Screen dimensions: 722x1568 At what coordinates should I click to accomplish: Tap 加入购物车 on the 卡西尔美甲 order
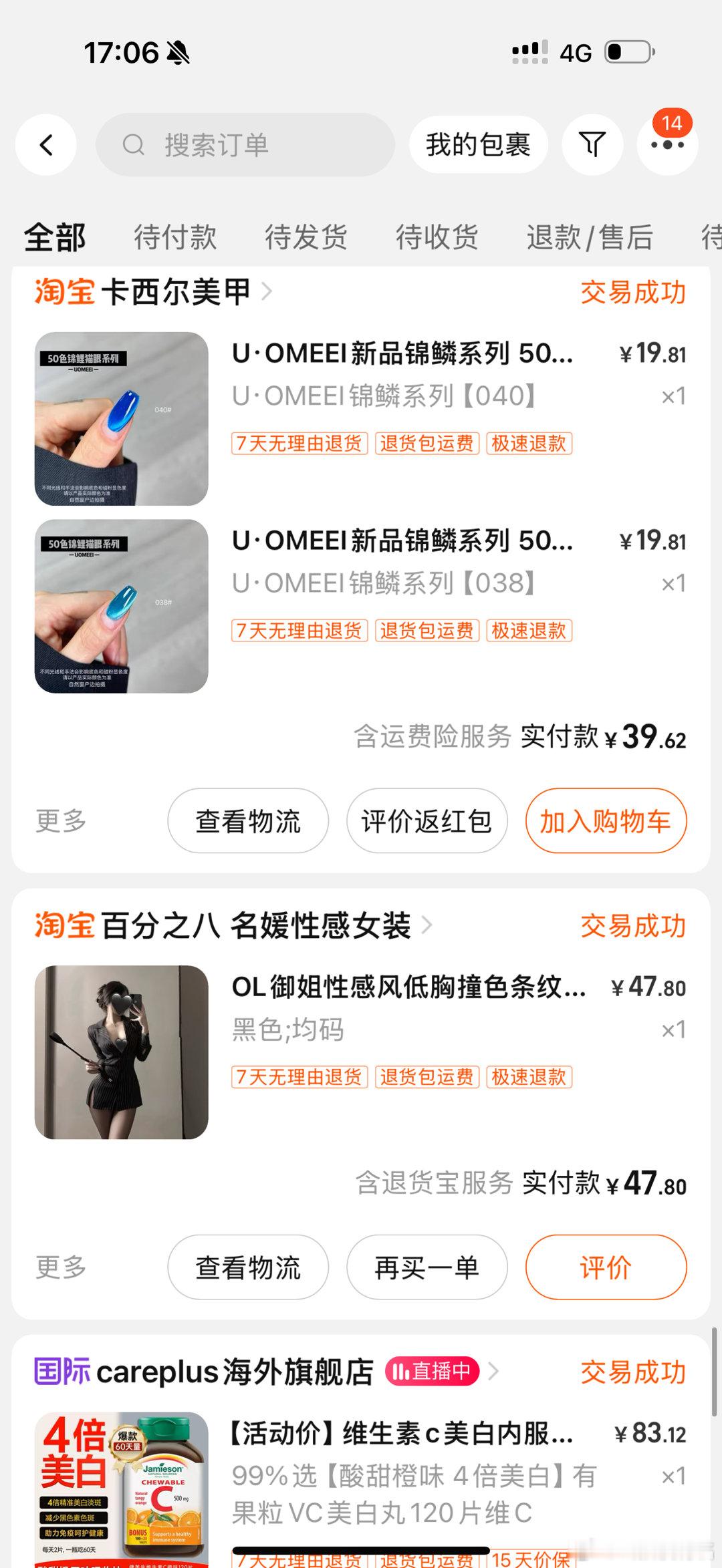tap(606, 821)
